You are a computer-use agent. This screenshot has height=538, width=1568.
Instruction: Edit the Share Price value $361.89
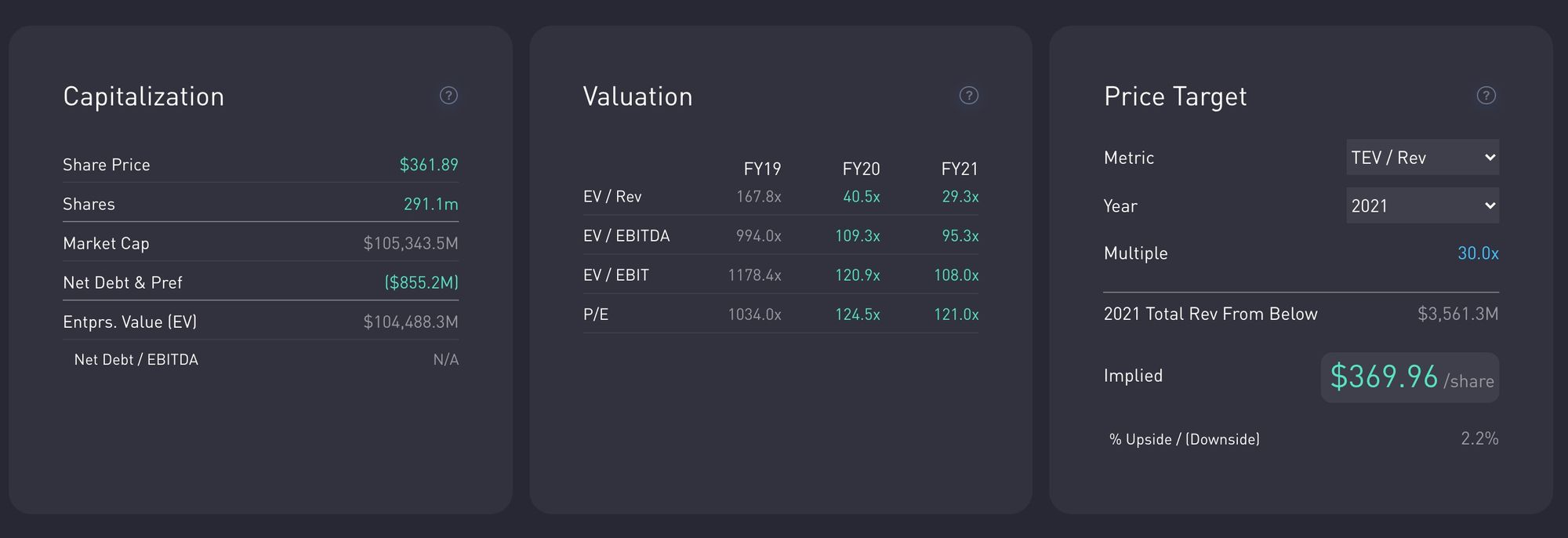pyautogui.click(x=429, y=165)
